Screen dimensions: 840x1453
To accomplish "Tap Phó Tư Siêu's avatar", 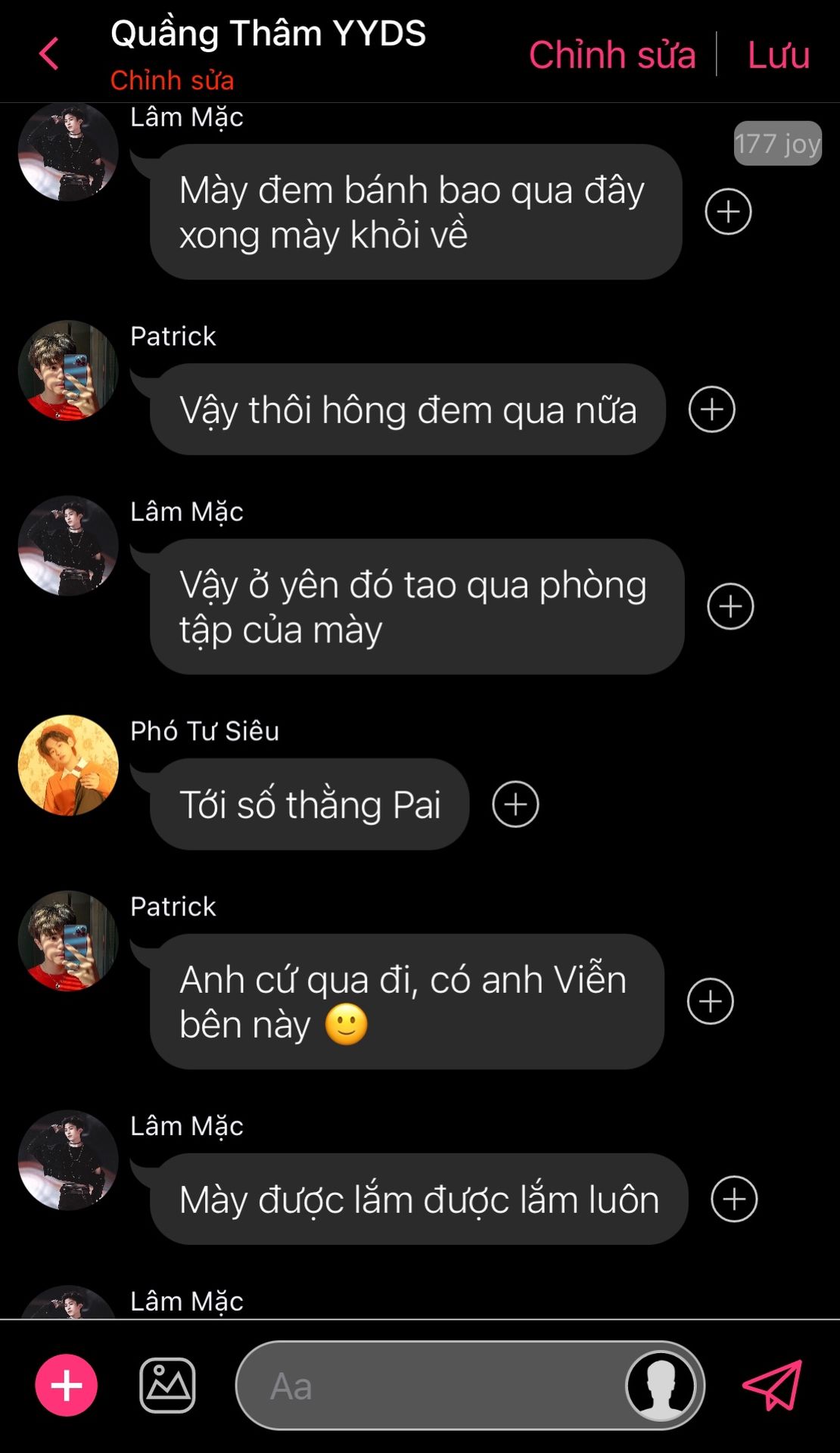I will pos(68,765).
